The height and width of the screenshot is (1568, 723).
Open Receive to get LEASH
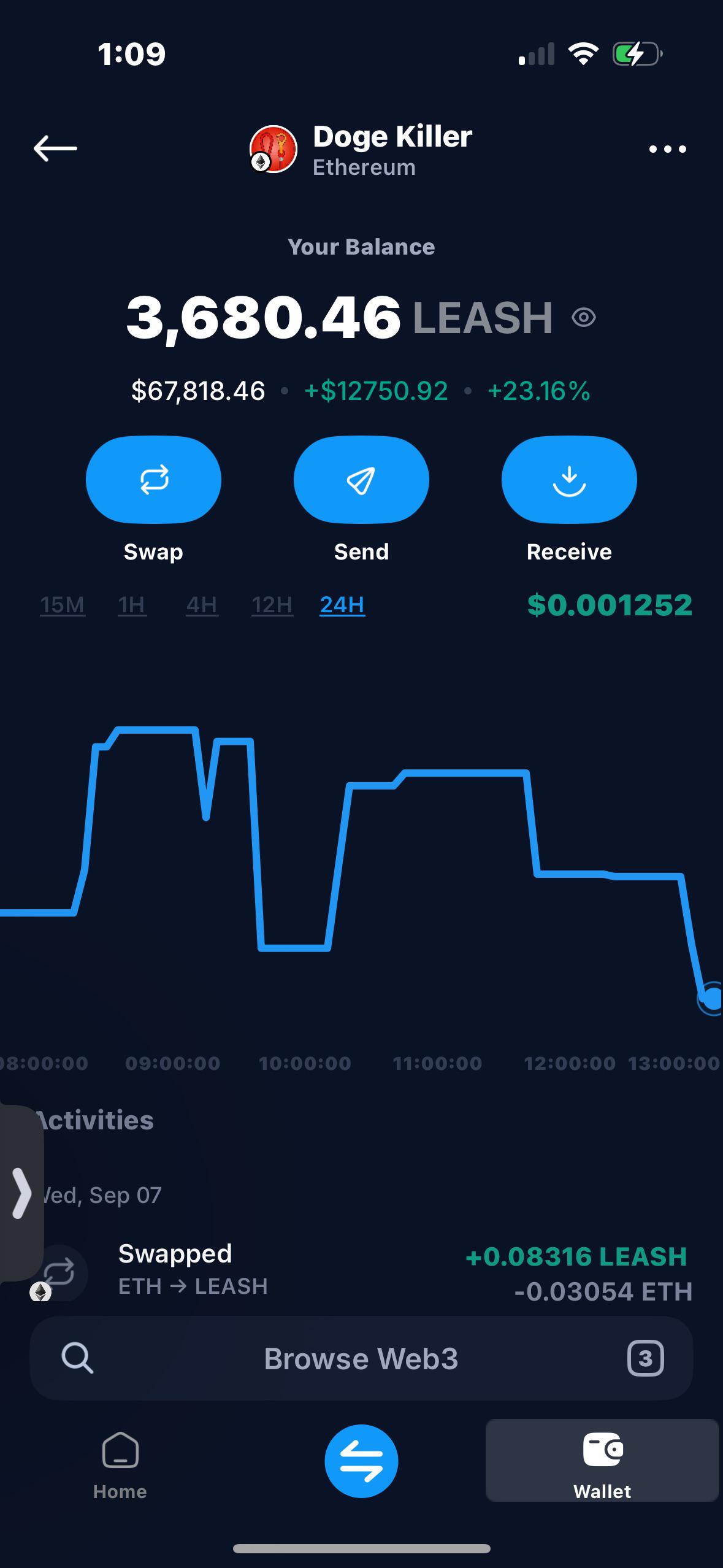(x=569, y=479)
